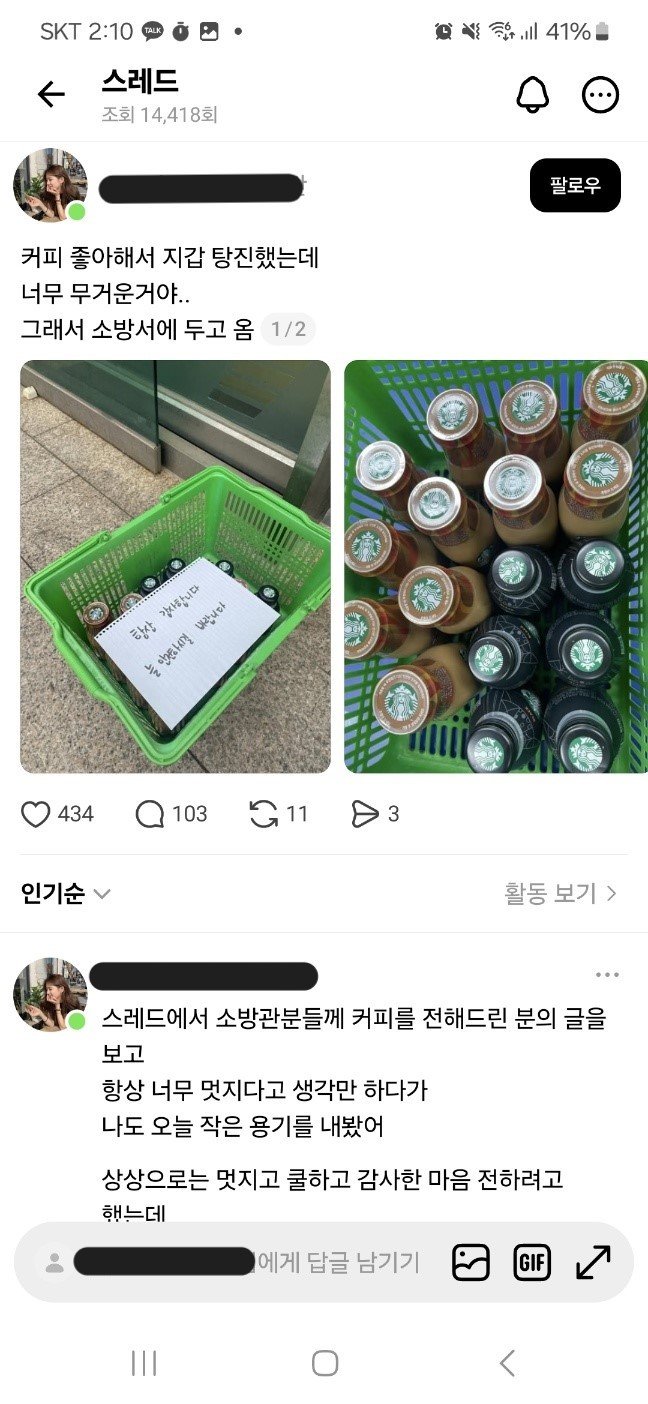Image resolution: width=648 pixels, height=1404 pixels.
Task: Open 활동 보기
Action: tap(560, 893)
